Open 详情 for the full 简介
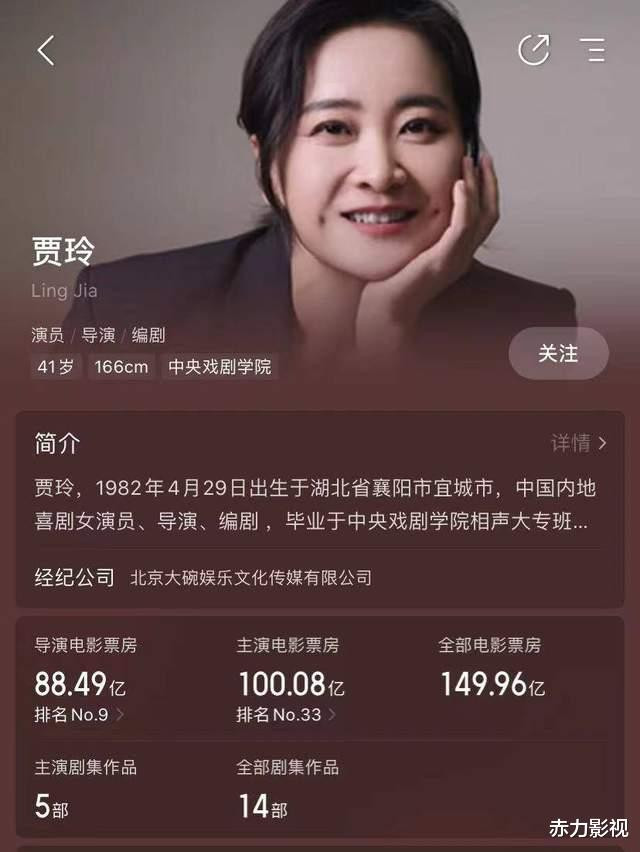640x852 pixels. (x=579, y=442)
